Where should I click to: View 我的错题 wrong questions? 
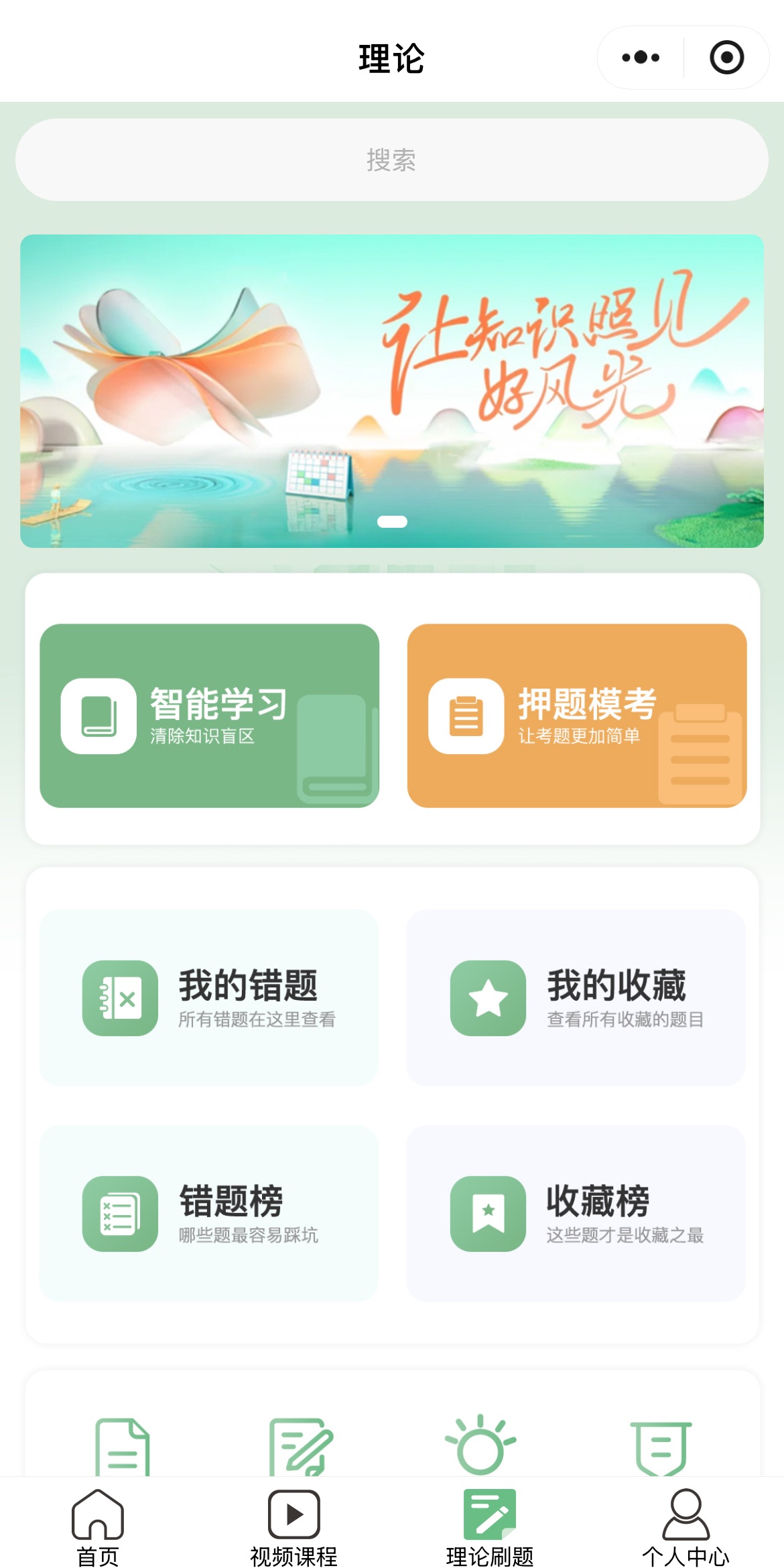[x=209, y=997]
